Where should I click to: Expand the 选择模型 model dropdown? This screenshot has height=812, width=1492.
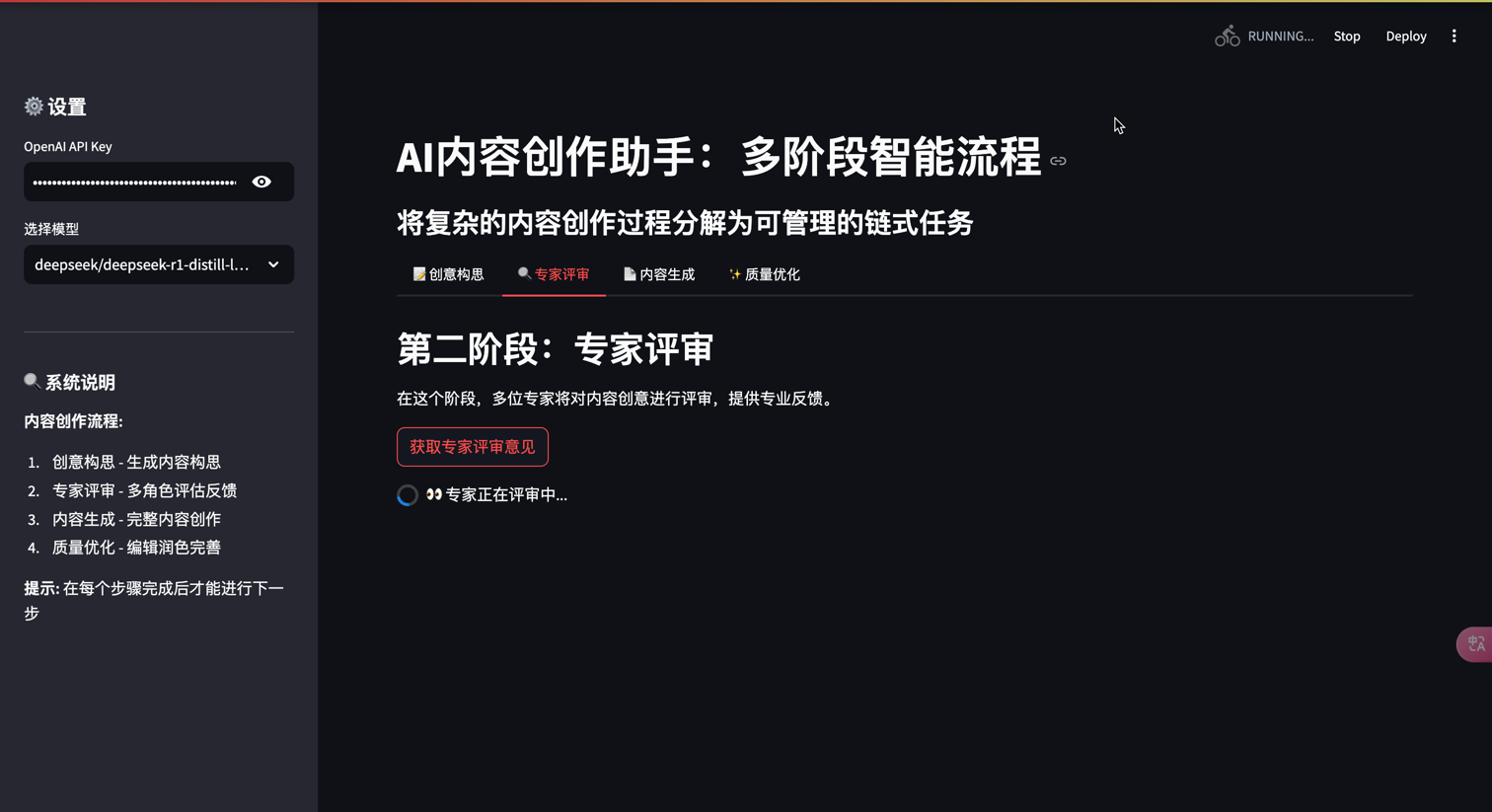(x=158, y=264)
